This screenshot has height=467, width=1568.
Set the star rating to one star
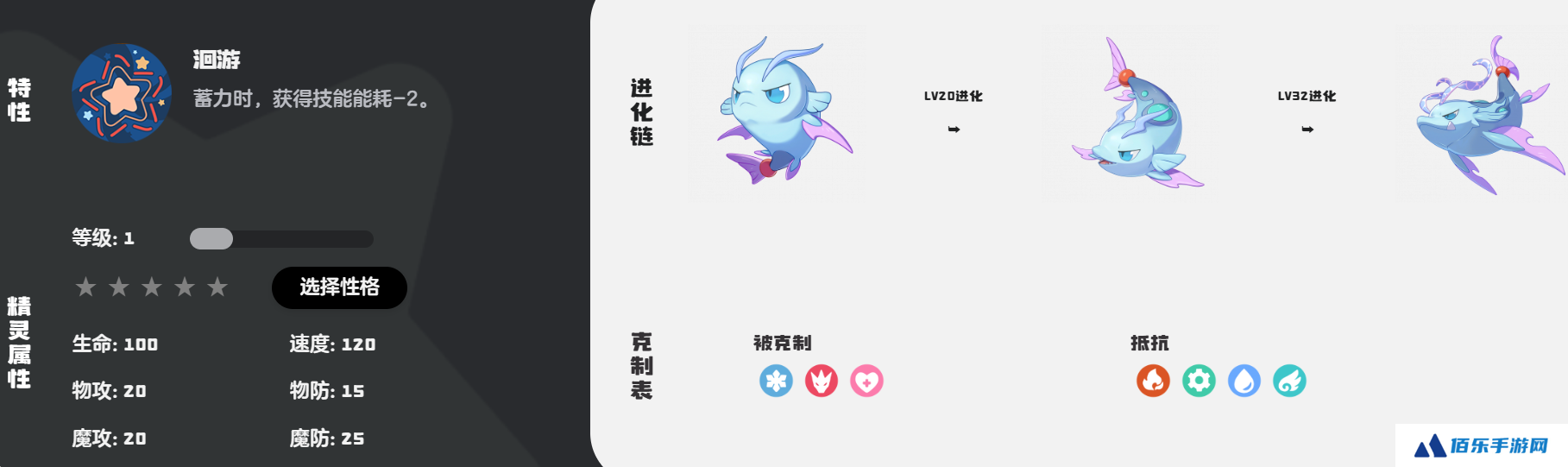point(85,287)
